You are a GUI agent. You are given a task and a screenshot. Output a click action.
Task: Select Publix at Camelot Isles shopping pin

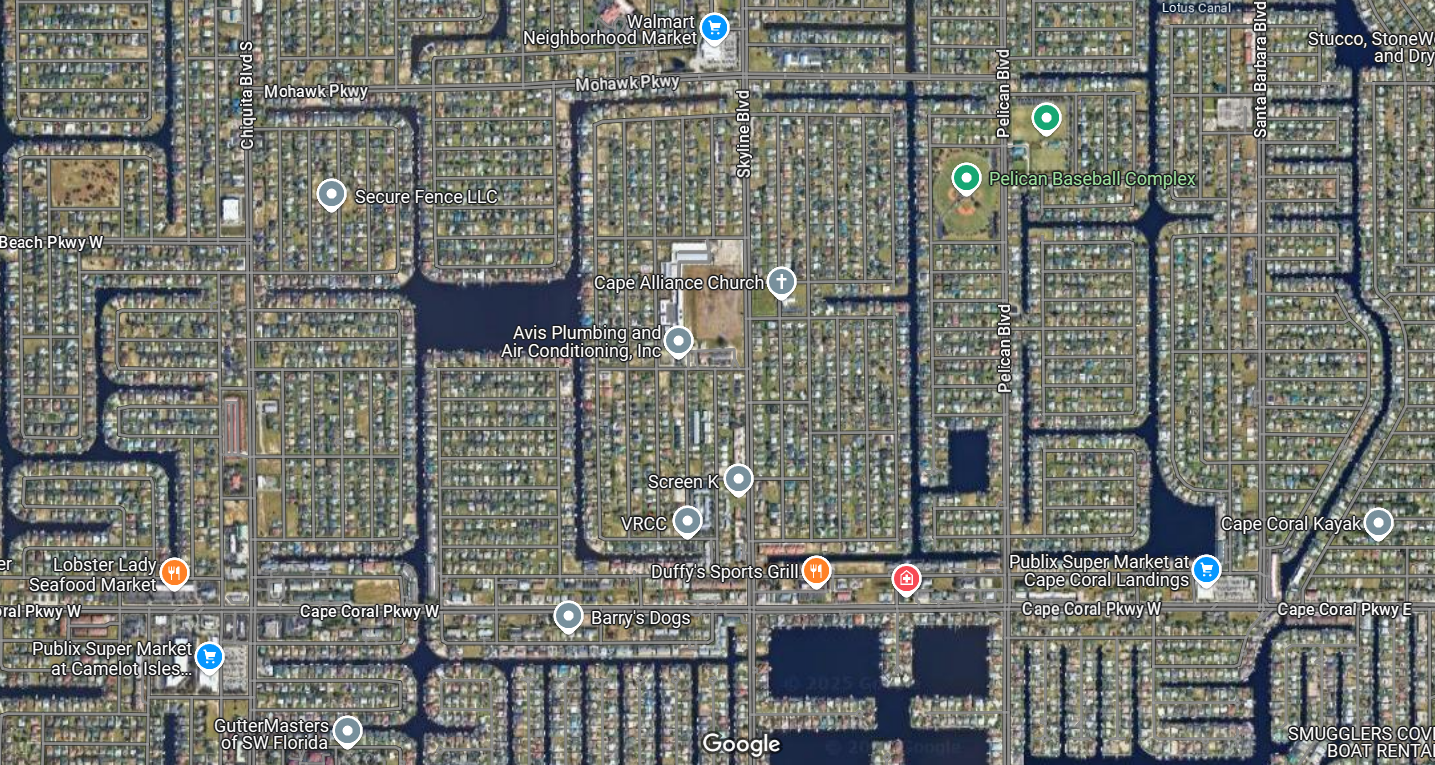[x=209, y=656]
